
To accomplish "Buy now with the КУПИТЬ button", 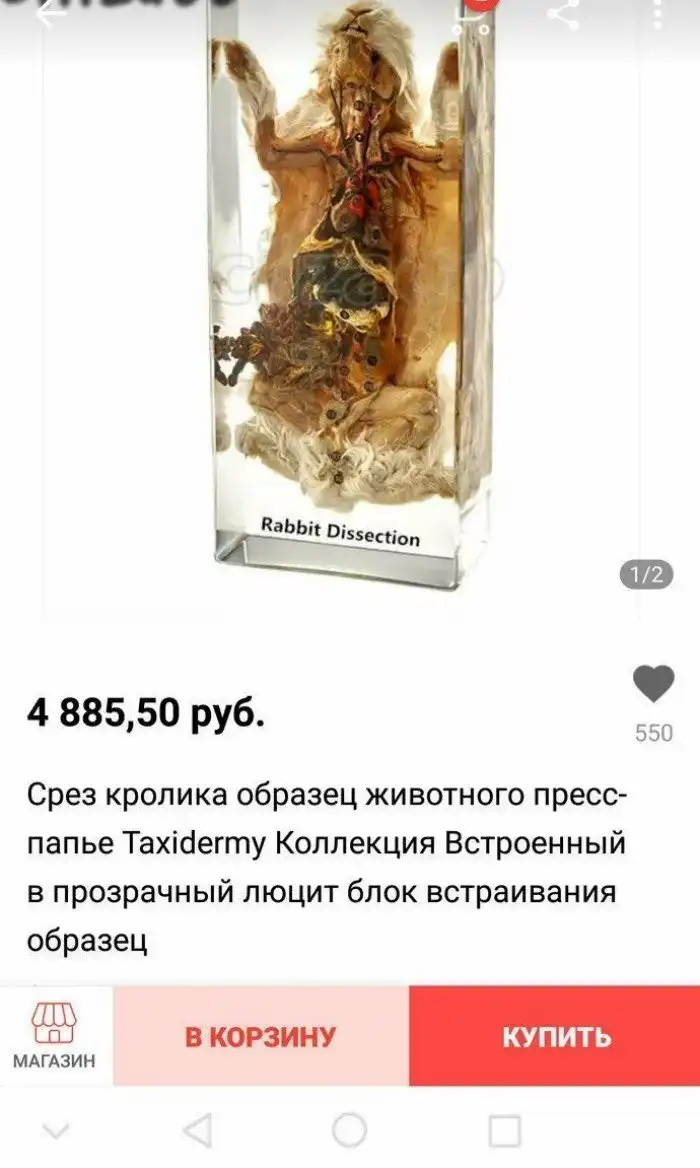I will [556, 1036].
